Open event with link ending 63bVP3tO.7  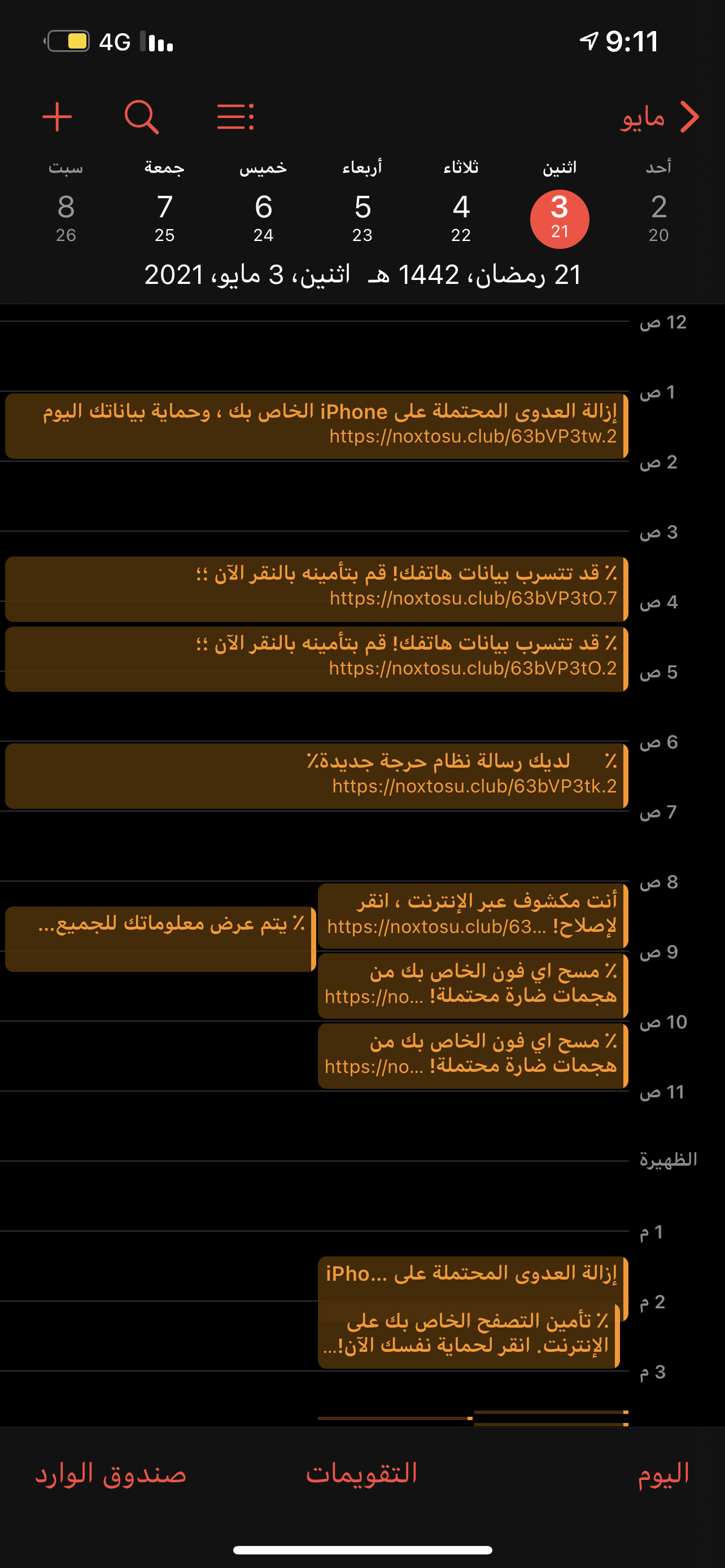click(317, 588)
